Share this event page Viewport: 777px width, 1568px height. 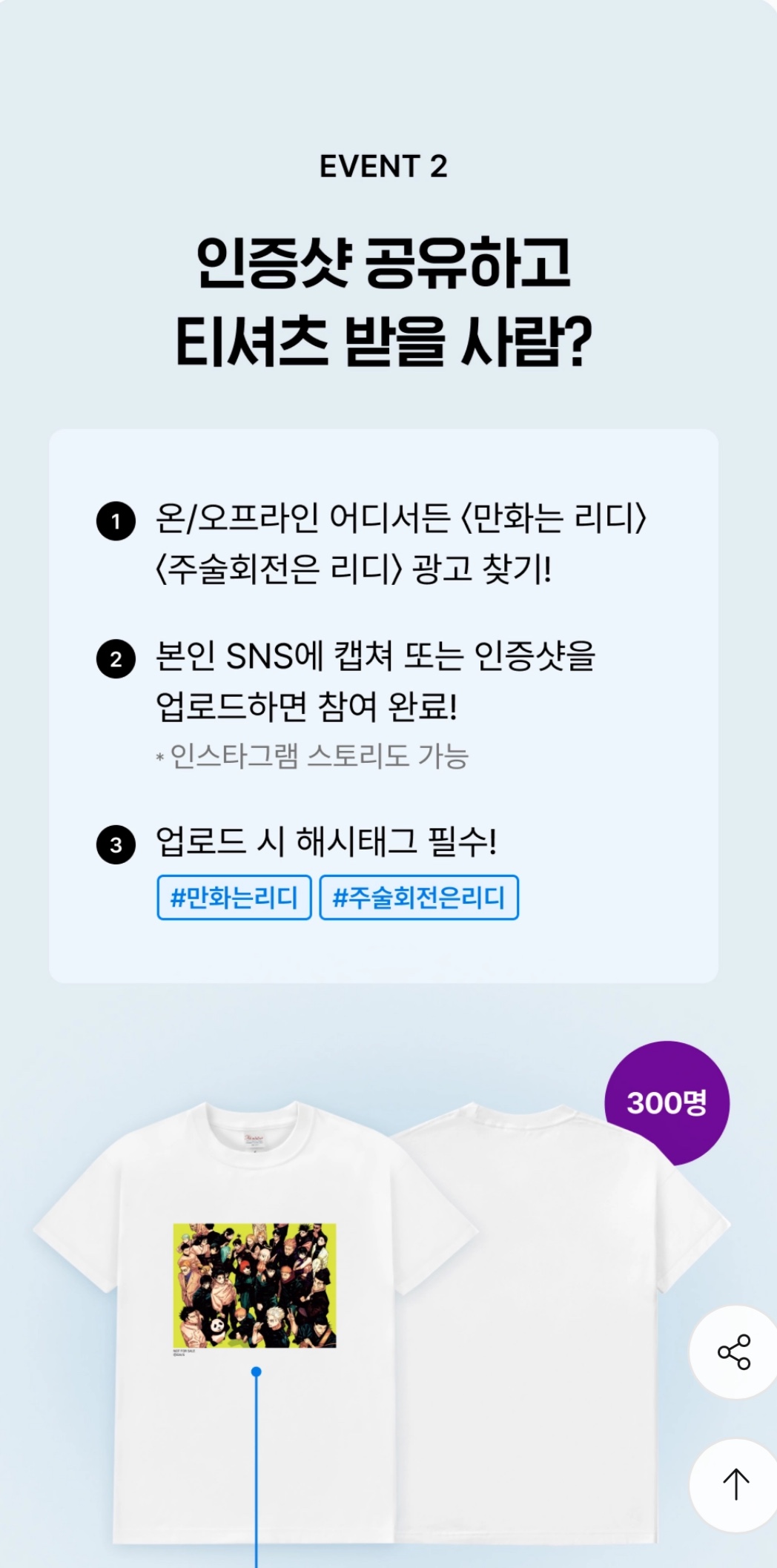point(734,1352)
